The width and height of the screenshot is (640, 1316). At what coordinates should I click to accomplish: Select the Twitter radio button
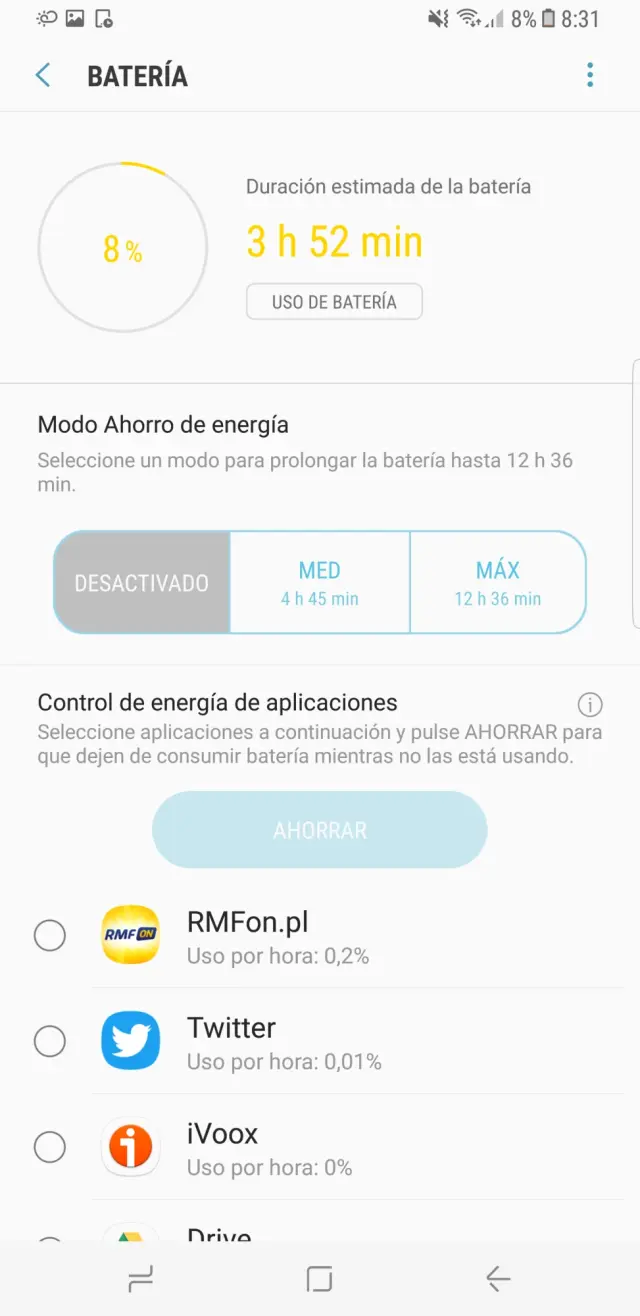point(50,1041)
